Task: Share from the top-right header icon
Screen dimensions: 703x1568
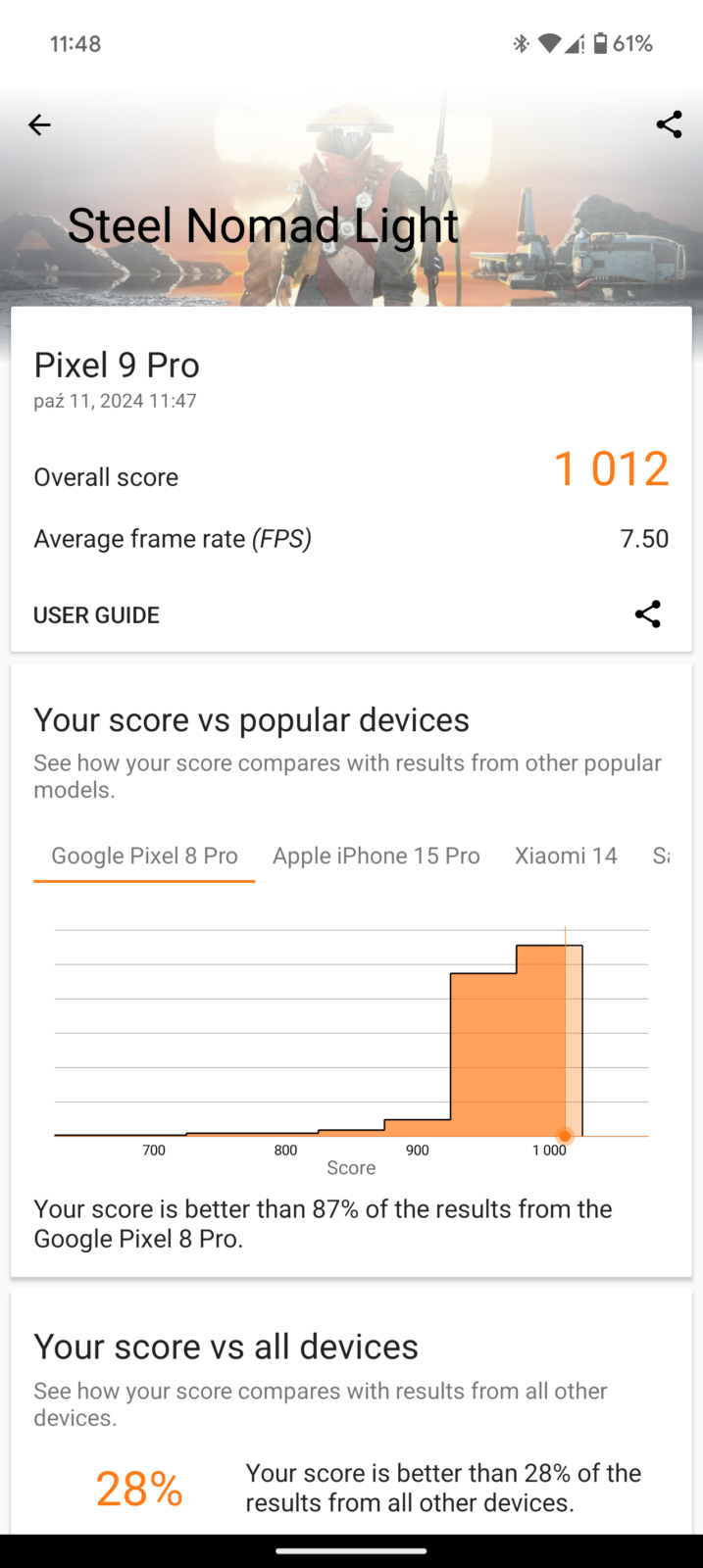Action: click(669, 124)
